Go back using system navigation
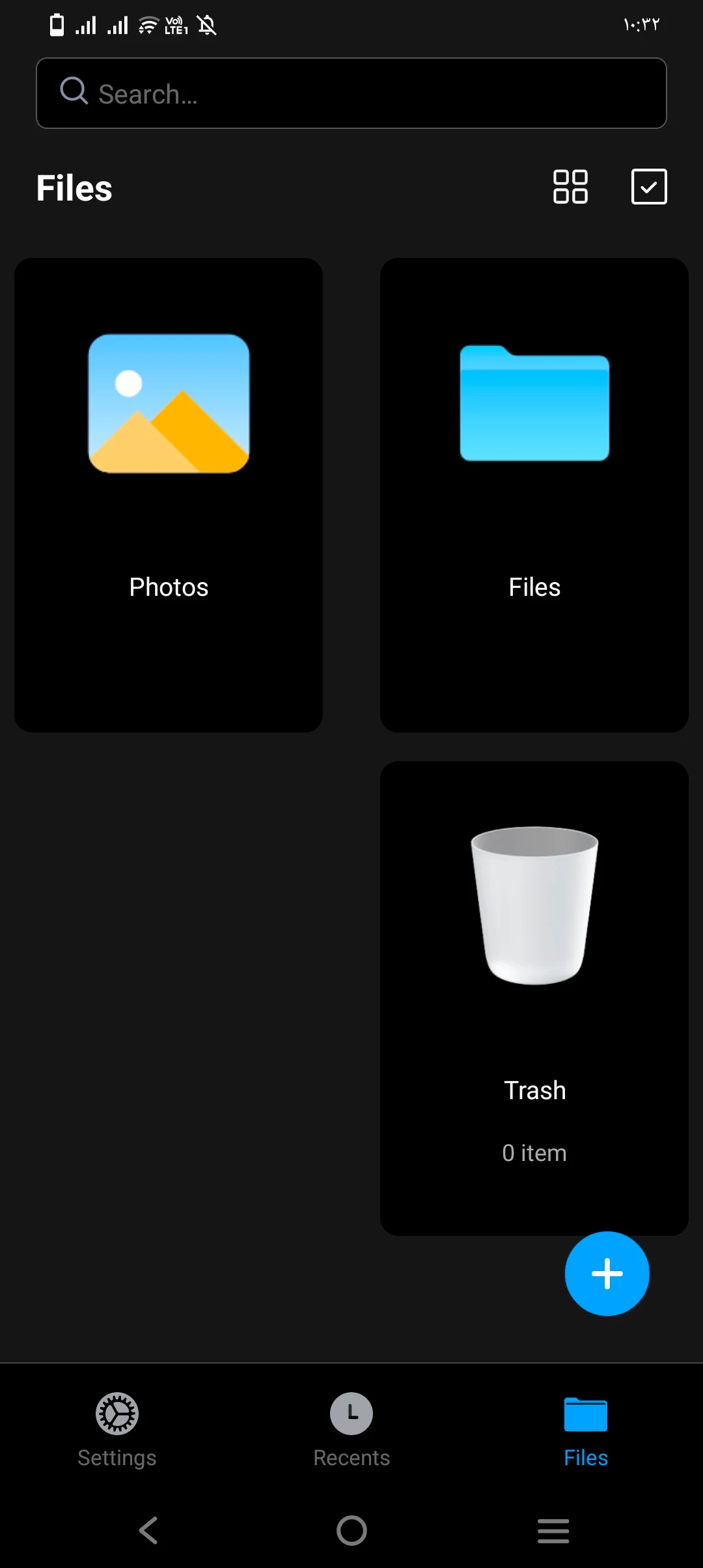Screen dimensions: 703x1568 tap(148, 1530)
